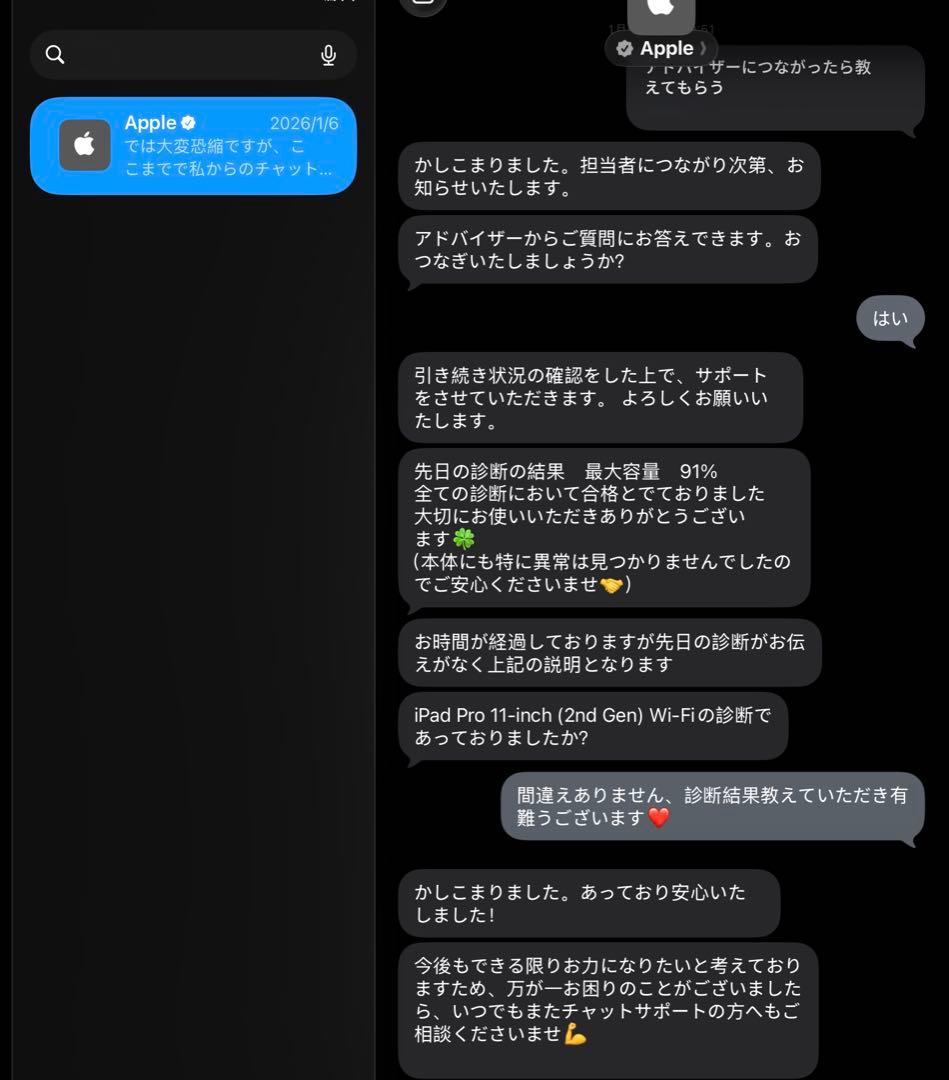Expand conversation details via chevron after Apple's name
949x1080 pixels.
pos(703,48)
